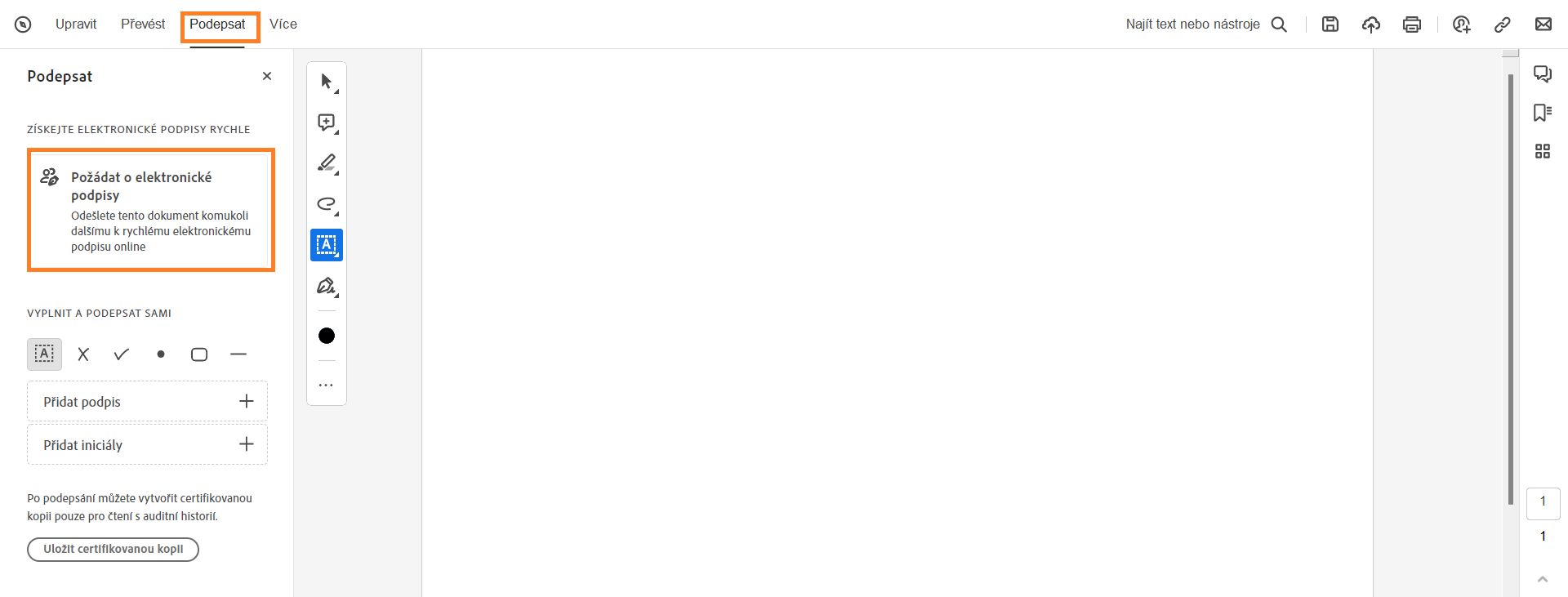Save the document with disk icon
1568x597 pixels.
pos(1330,25)
